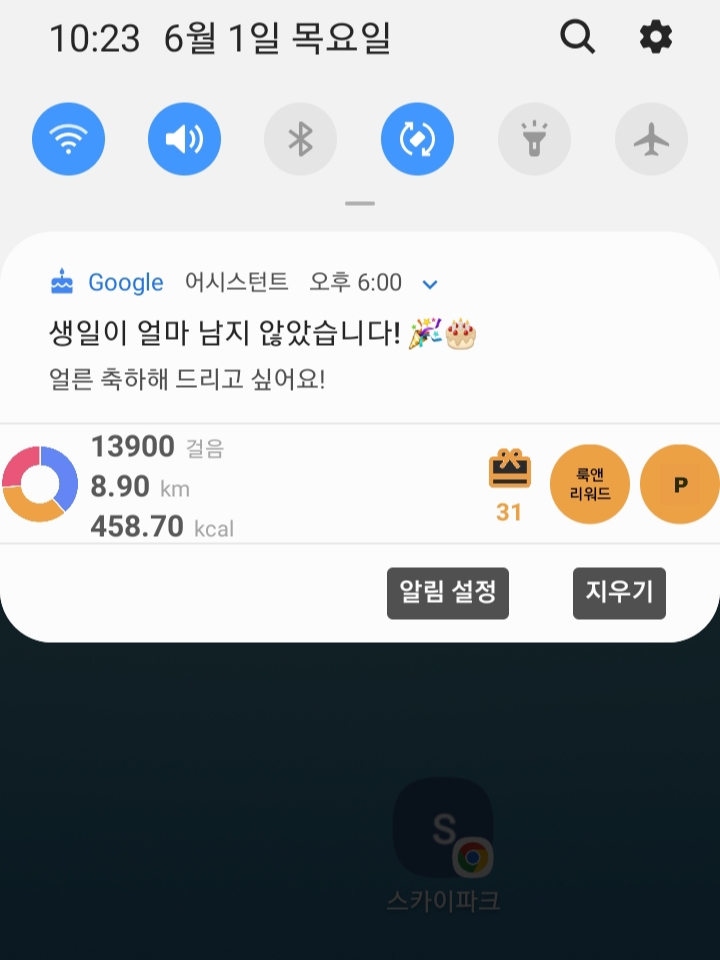Screen dimensions: 720x960
Task: Open device settings gear
Action: (656, 38)
